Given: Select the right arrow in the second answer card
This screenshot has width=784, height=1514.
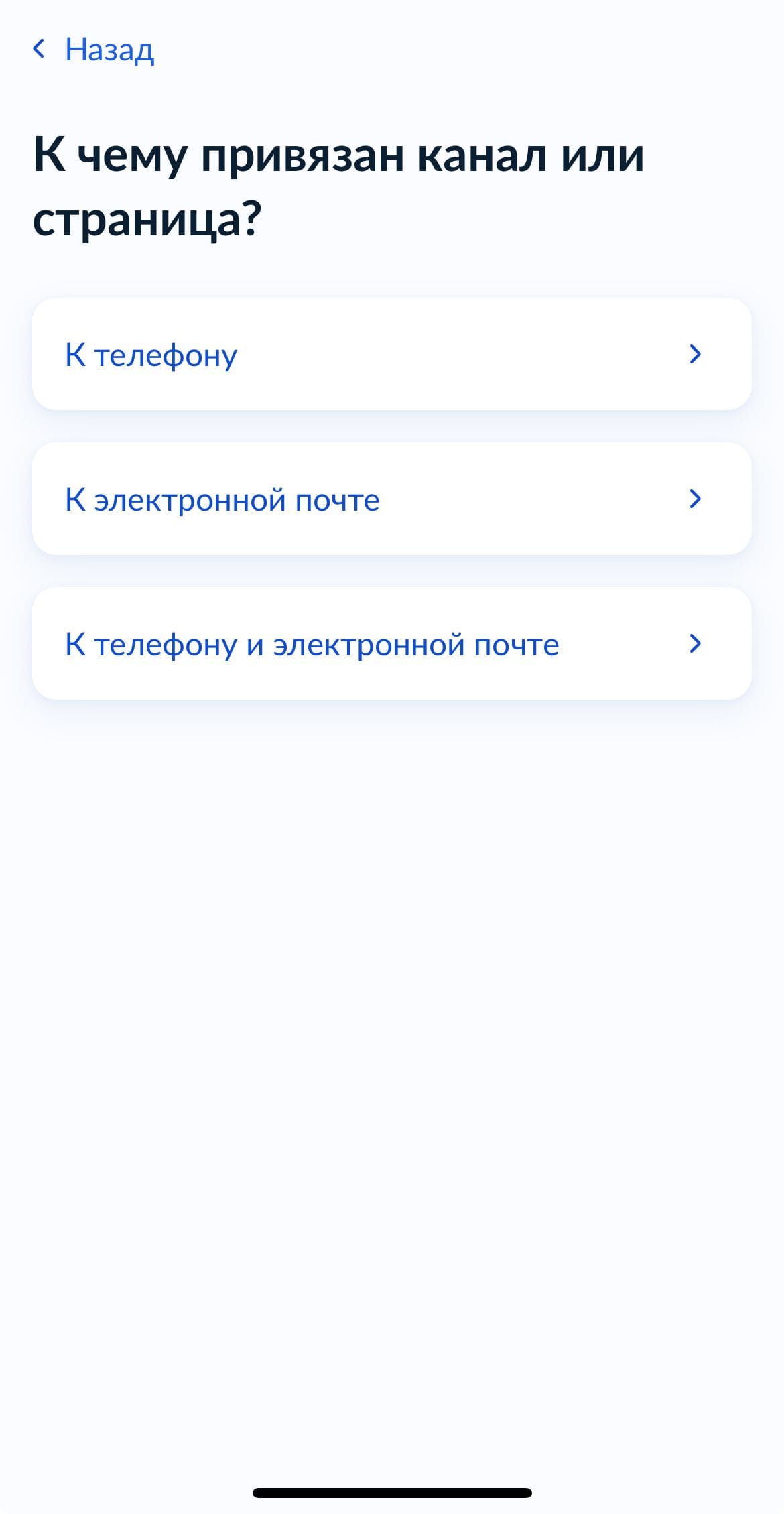Looking at the screenshot, I should point(697,499).
